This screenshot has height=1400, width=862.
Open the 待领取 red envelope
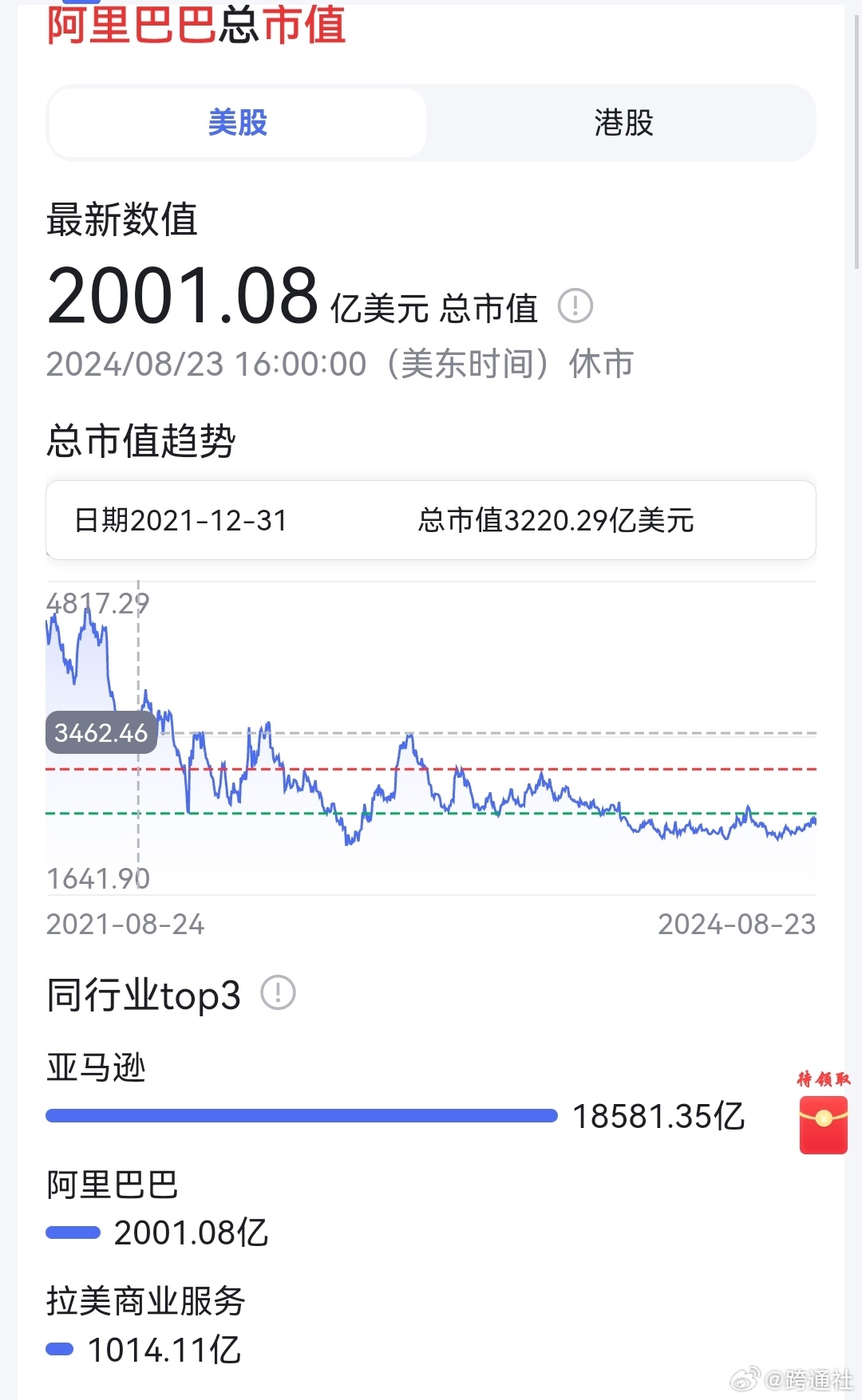tap(824, 1113)
